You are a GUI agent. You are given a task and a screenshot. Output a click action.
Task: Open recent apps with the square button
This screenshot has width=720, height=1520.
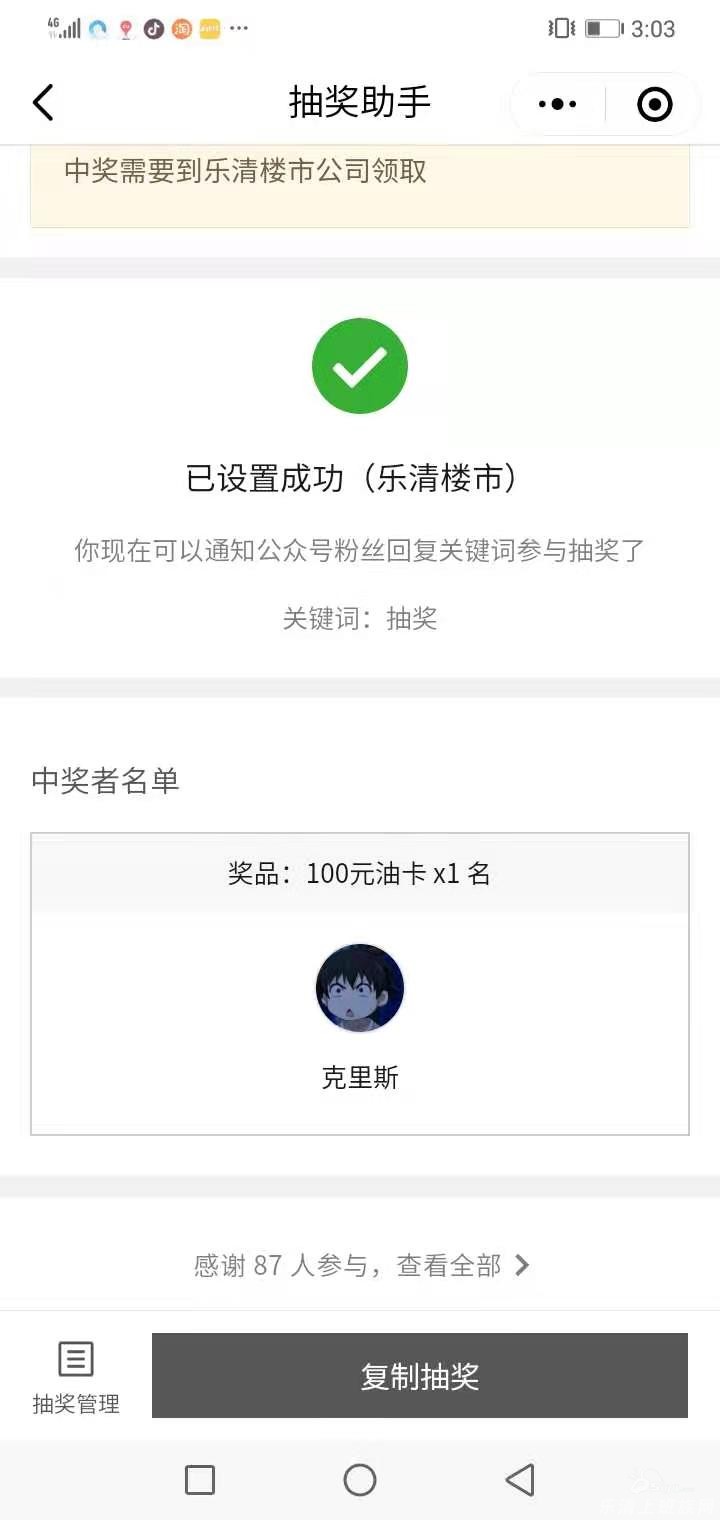tap(200, 1480)
